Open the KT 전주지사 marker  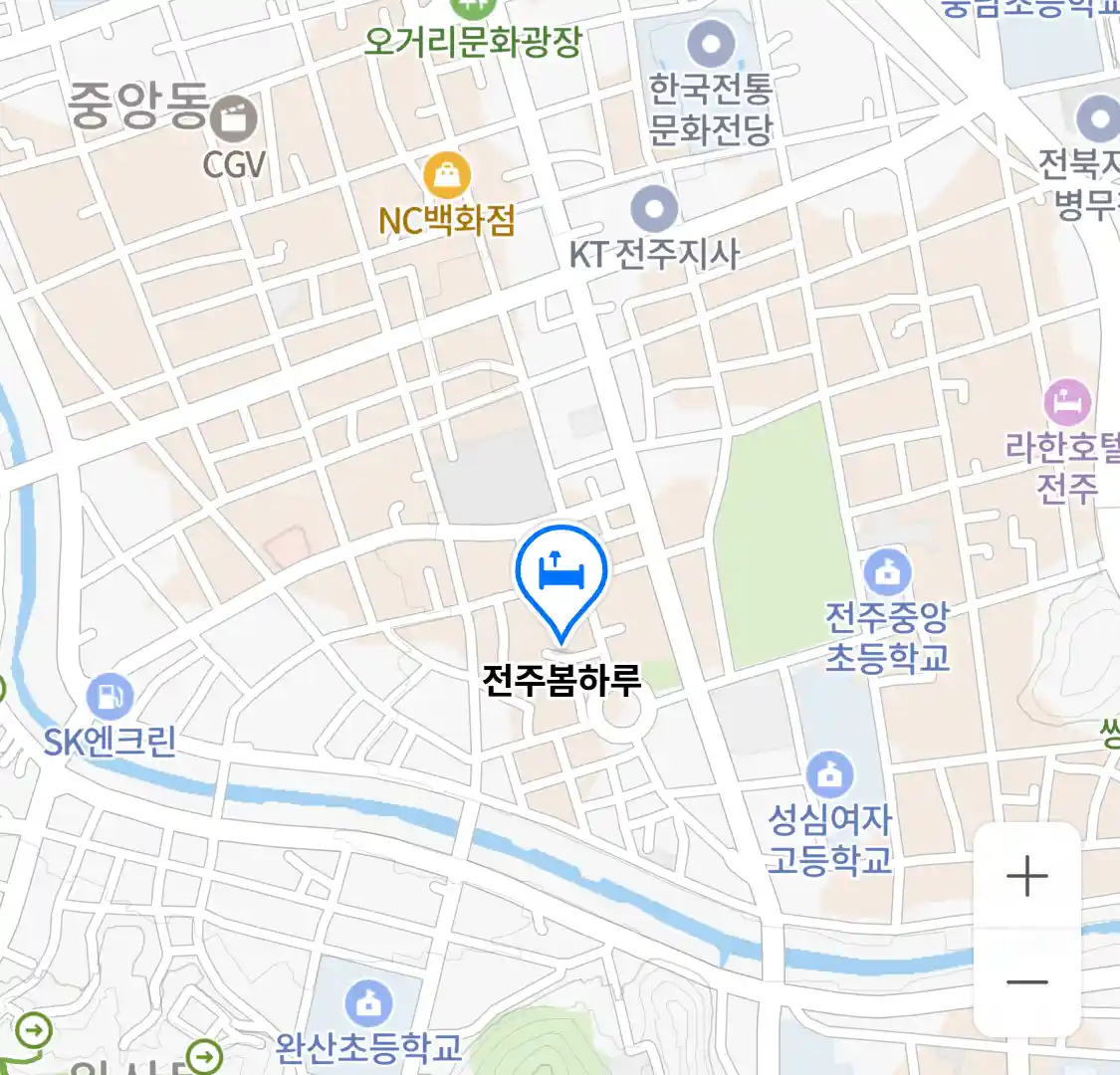[654, 210]
